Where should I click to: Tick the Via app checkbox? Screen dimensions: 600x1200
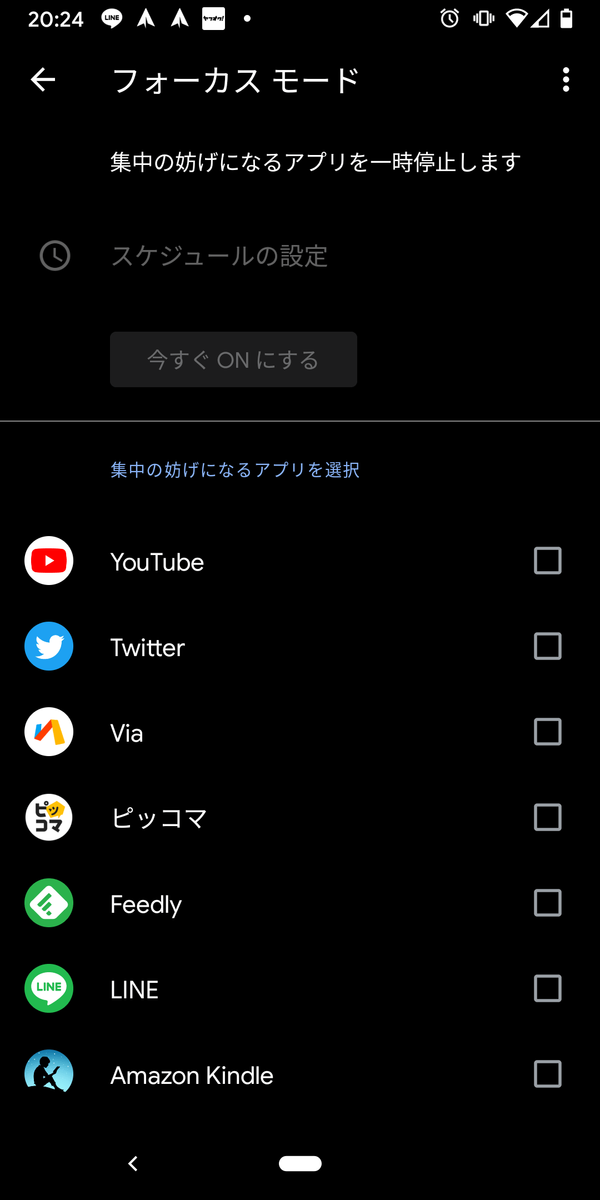(547, 732)
